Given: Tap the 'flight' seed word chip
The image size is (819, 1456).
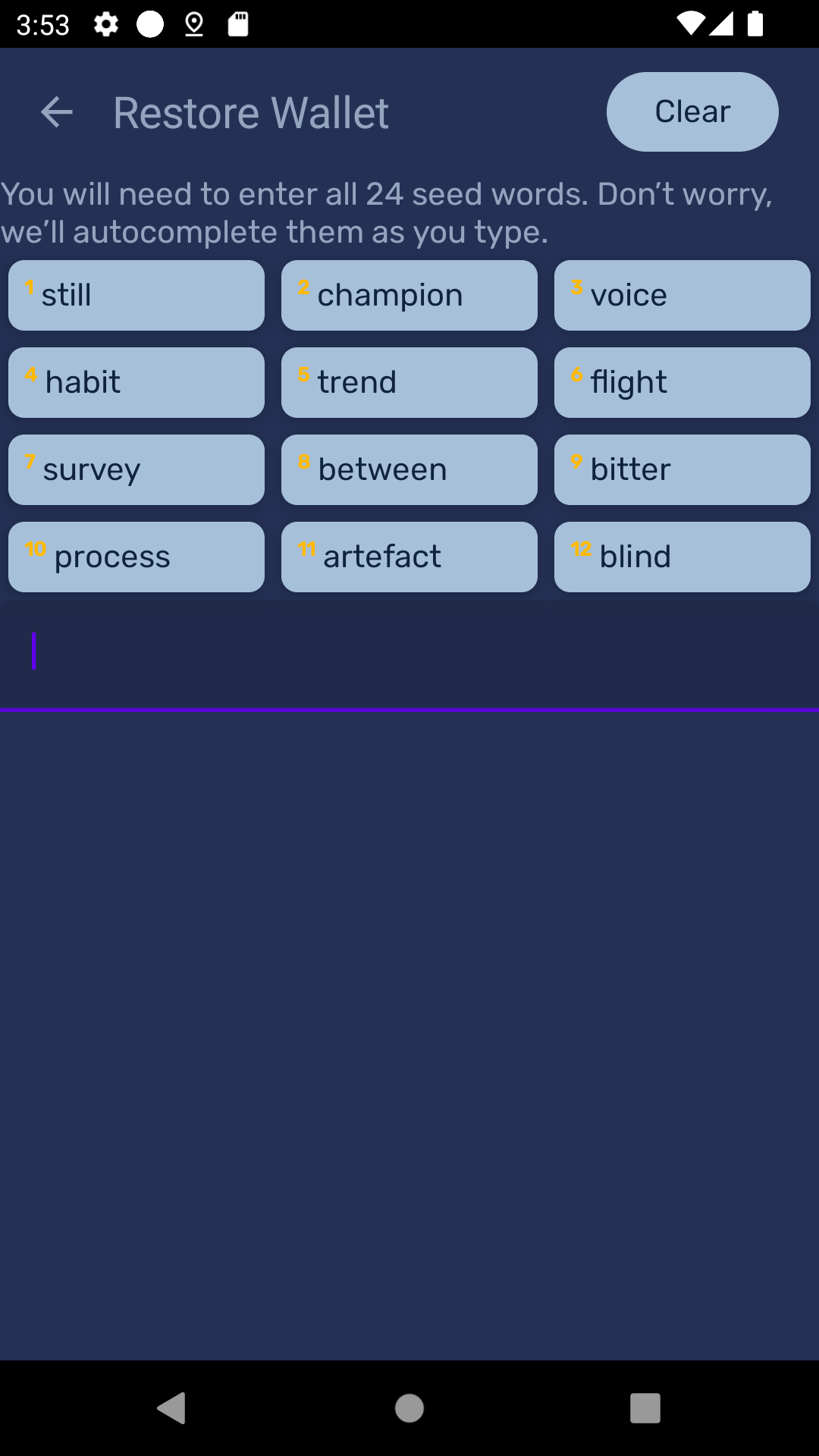Looking at the screenshot, I should [x=682, y=383].
